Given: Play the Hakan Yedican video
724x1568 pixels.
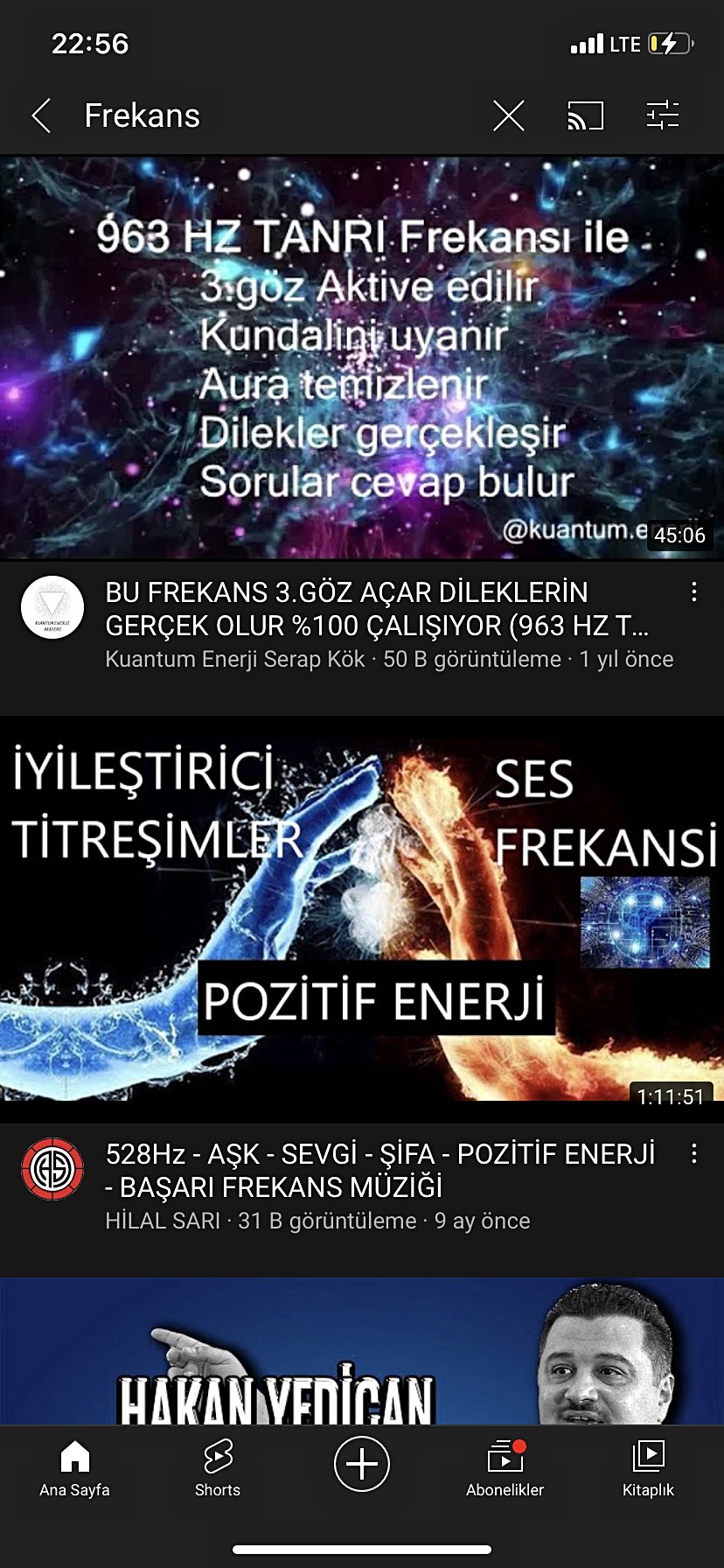Looking at the screenshot, I should tap(362, 1352).
